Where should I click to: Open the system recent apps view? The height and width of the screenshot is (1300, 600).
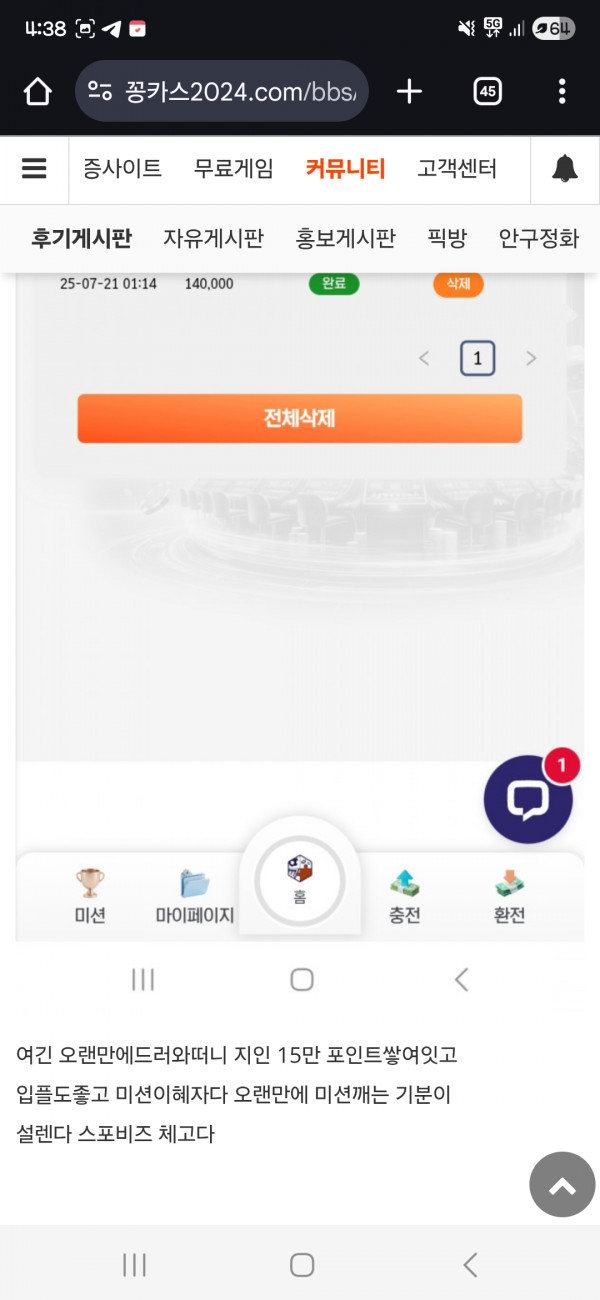pyautogui.click(x=134, y=1265)
